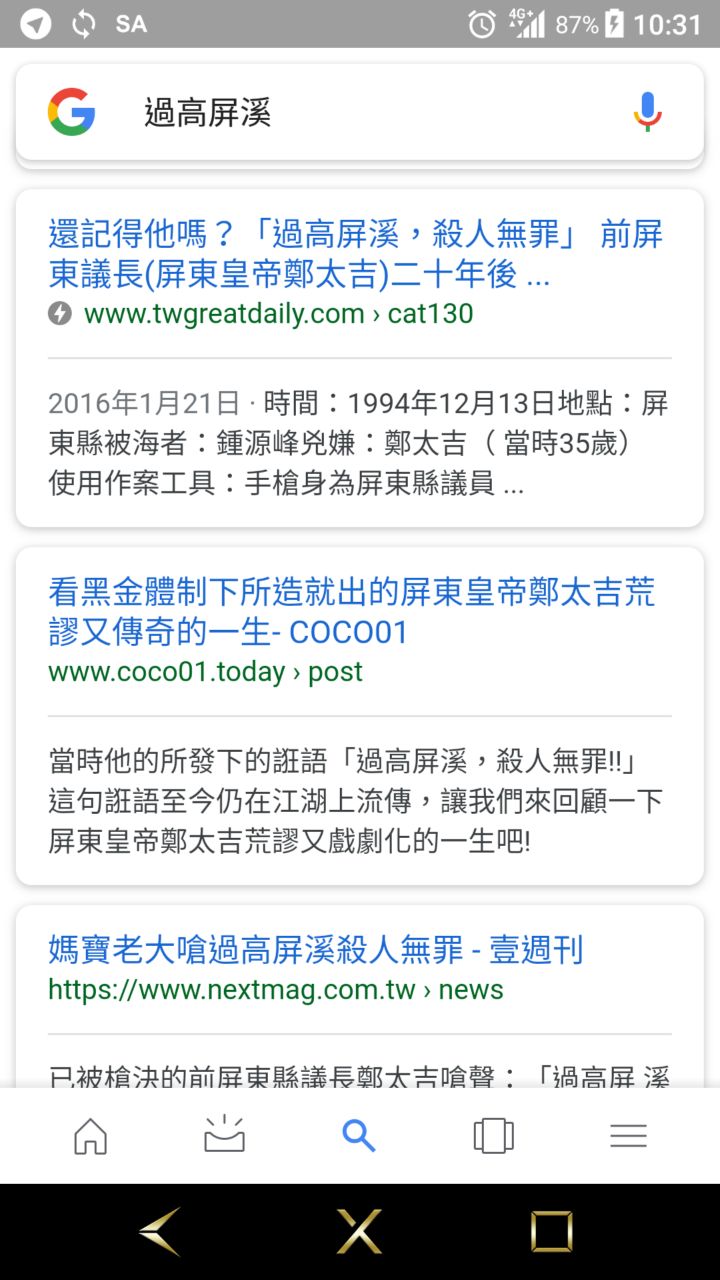720x1280 pixels.
Task: Start voice search with the microphone
Action: coord(647,112)
